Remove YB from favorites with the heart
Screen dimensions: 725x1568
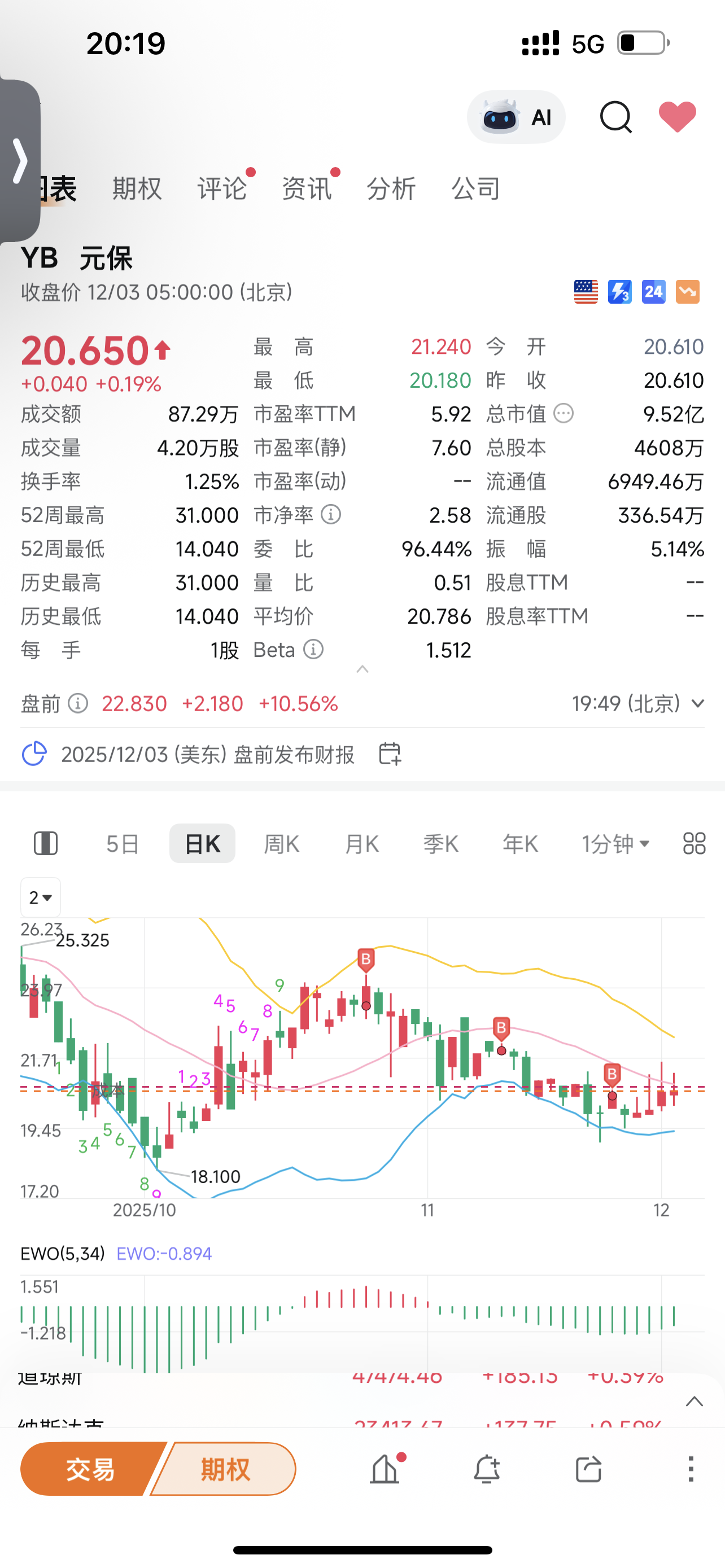click(x=677, y=116)
